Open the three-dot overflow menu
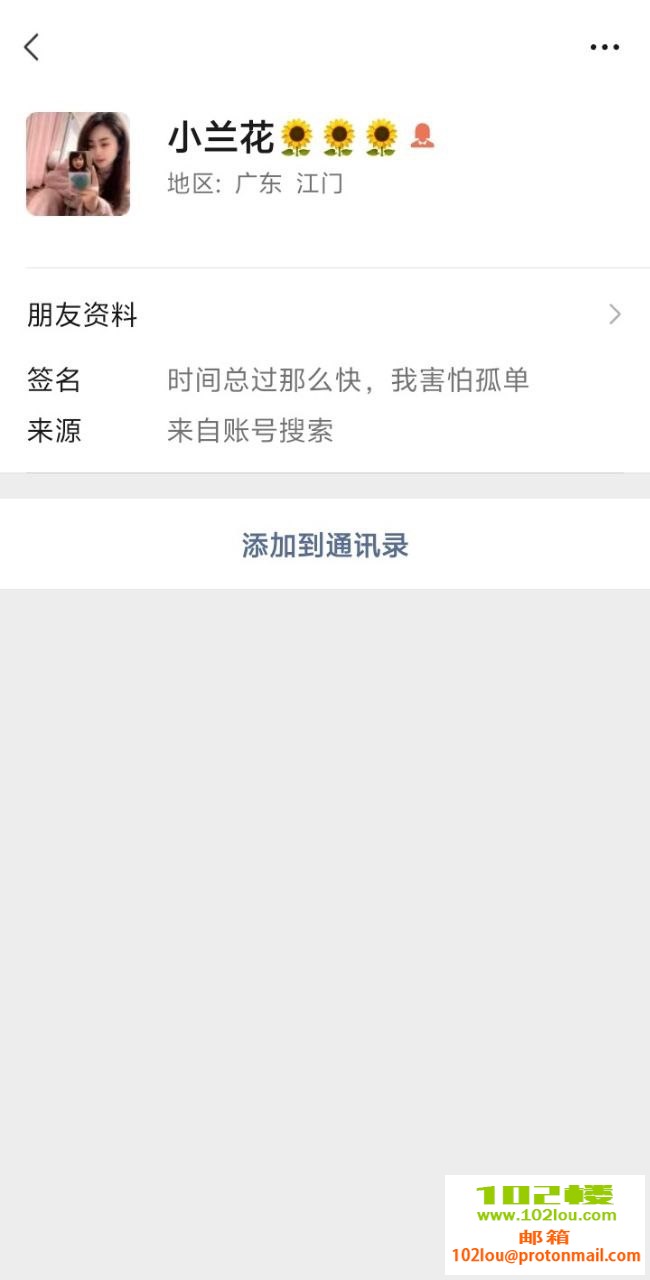 (x=604, y=47)
